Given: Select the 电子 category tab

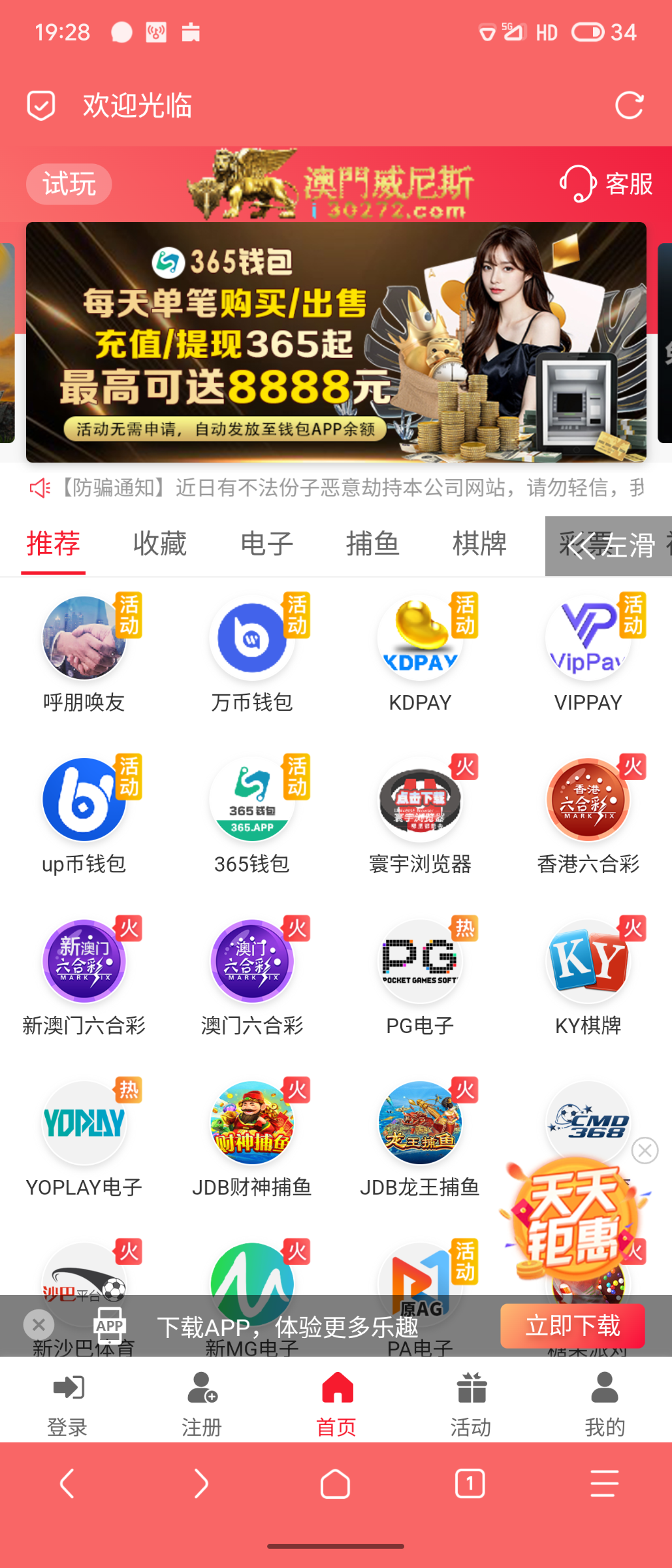Looking at the screenshot, I should coord(266,544).
